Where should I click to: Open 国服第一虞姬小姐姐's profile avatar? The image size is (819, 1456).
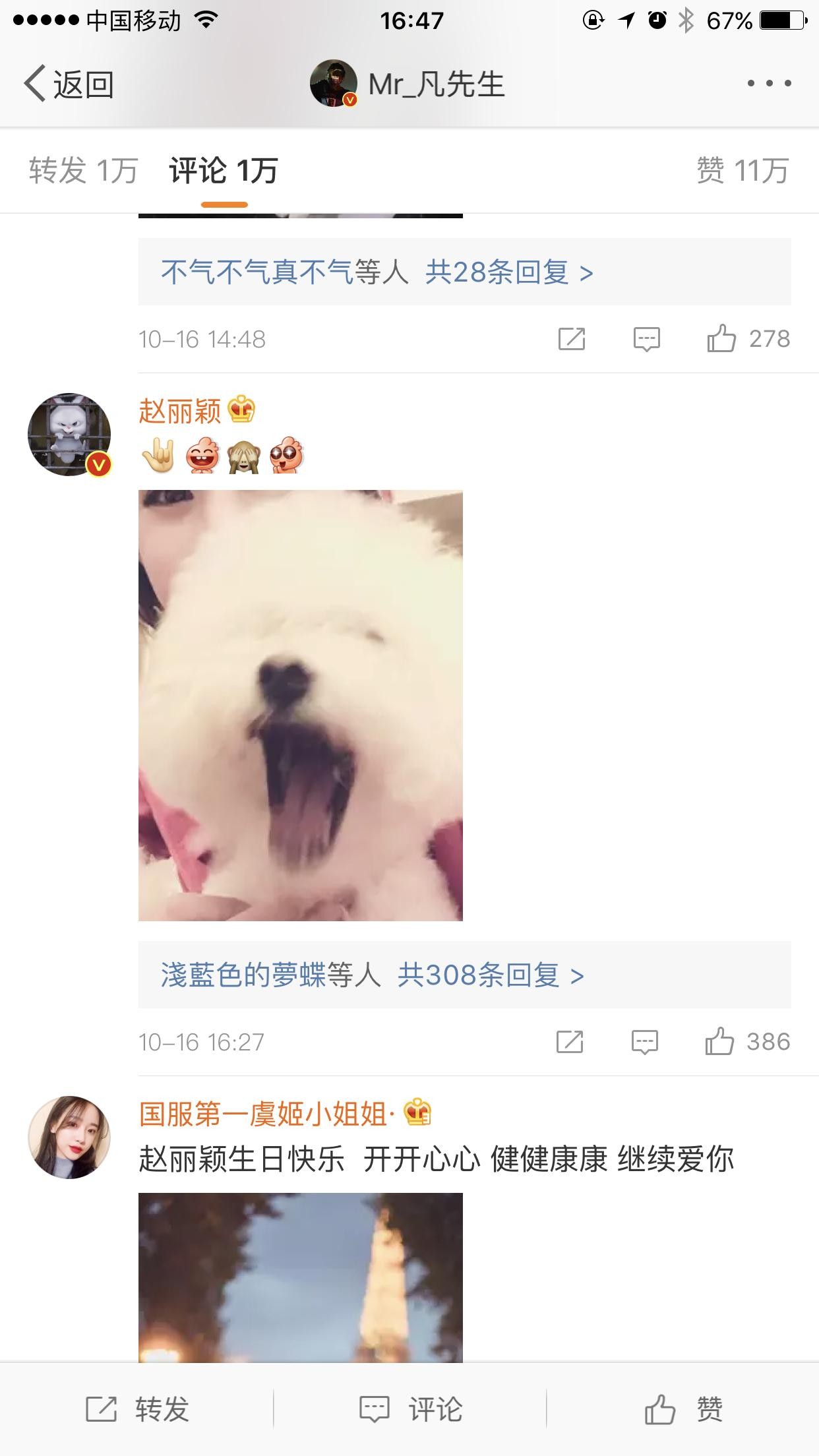click(x=69, y=1137)
